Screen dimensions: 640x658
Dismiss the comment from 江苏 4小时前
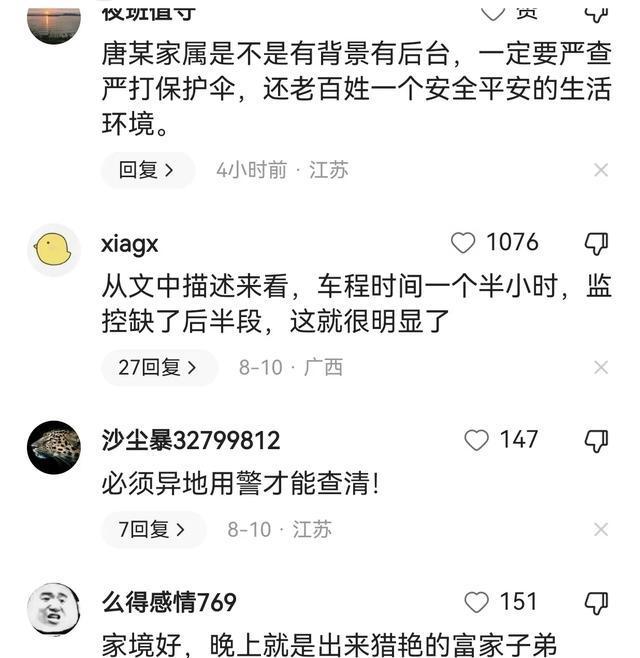pyautogui.click(x=601, y=170)
